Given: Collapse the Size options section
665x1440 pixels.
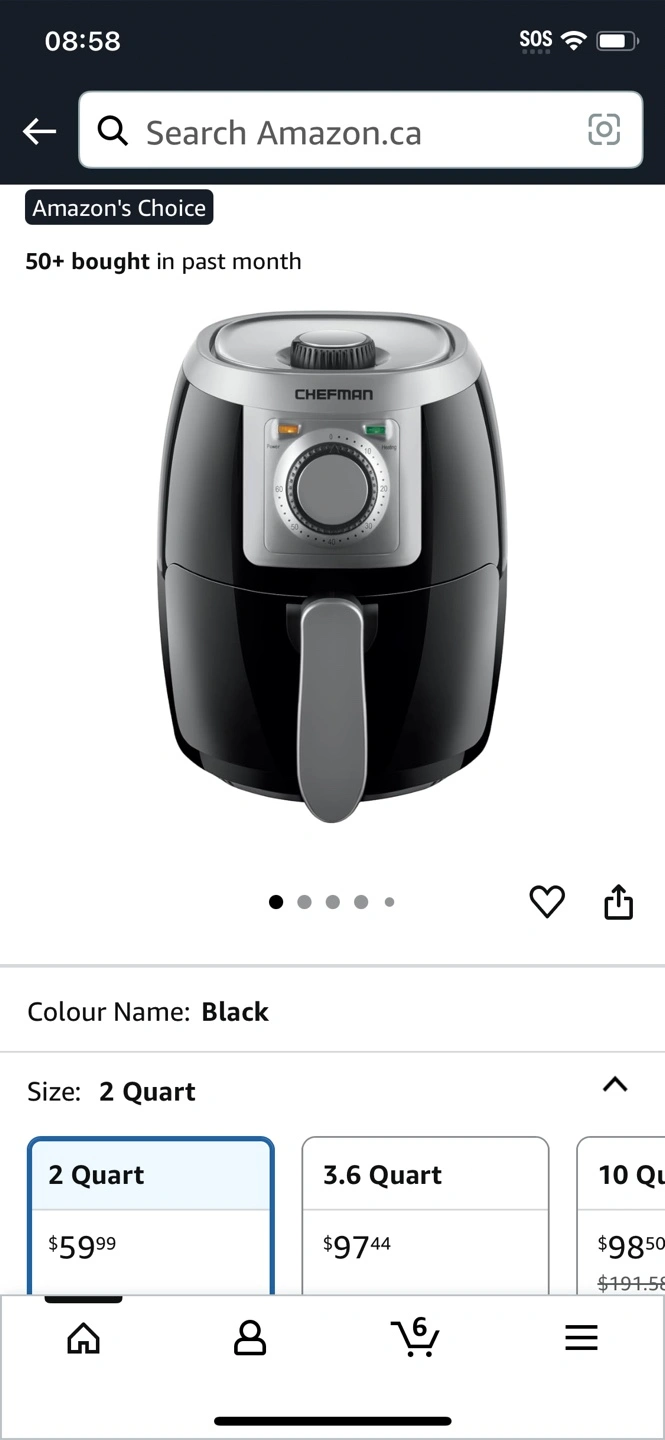Looking at the screenshot, I should click(x=615, y=1085).
